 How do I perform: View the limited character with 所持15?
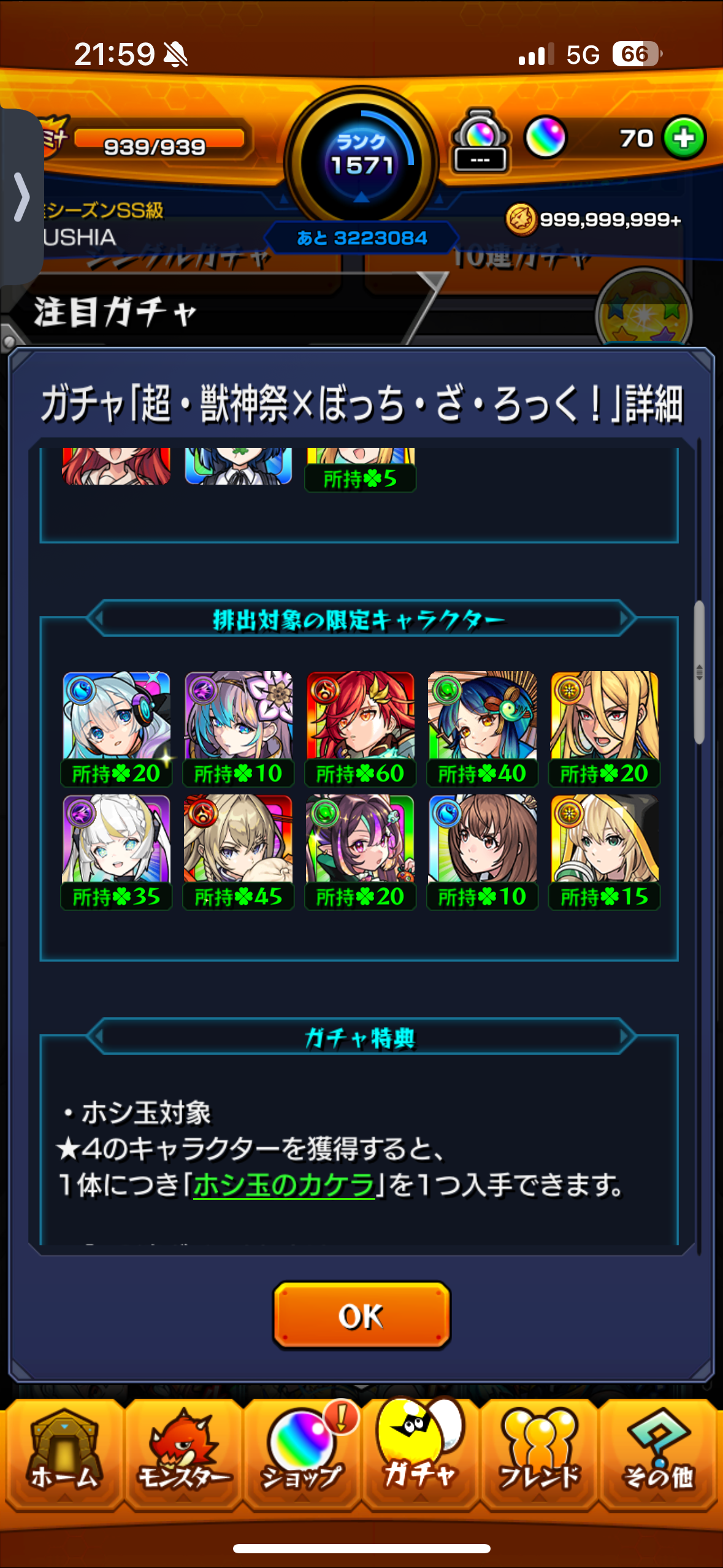point(605,852)
